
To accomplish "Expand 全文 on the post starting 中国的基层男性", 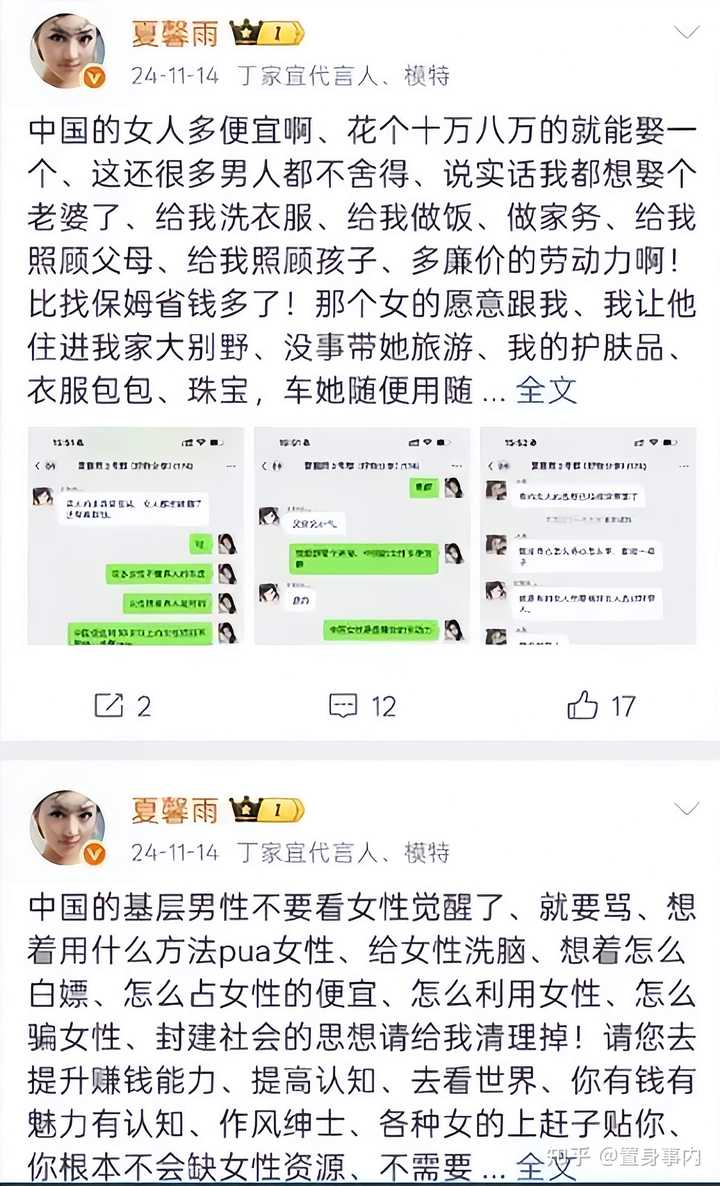I will coord(546,1165).
